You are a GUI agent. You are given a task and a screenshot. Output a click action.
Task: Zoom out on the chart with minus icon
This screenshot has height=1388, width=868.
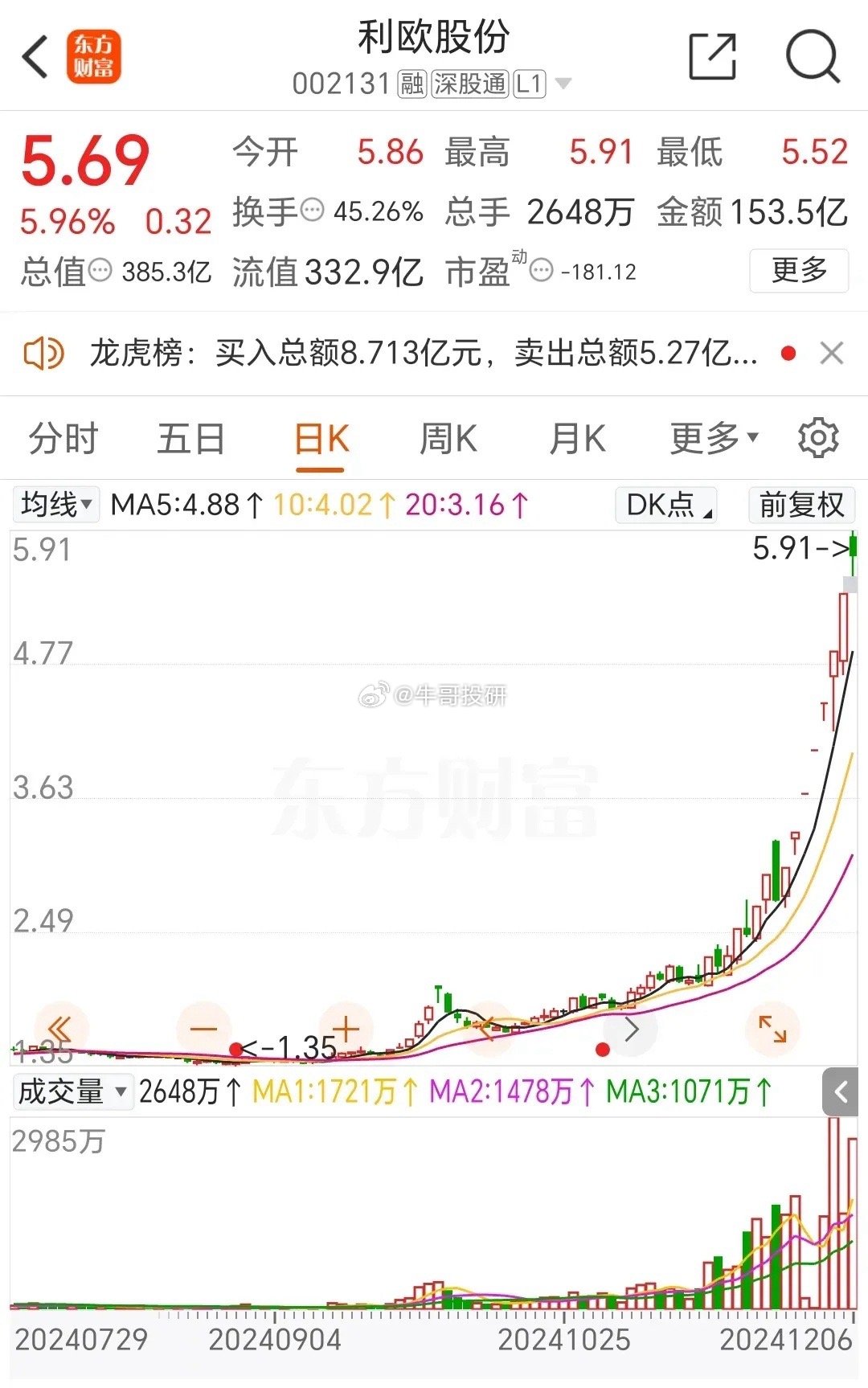(x=203, y=1029)
